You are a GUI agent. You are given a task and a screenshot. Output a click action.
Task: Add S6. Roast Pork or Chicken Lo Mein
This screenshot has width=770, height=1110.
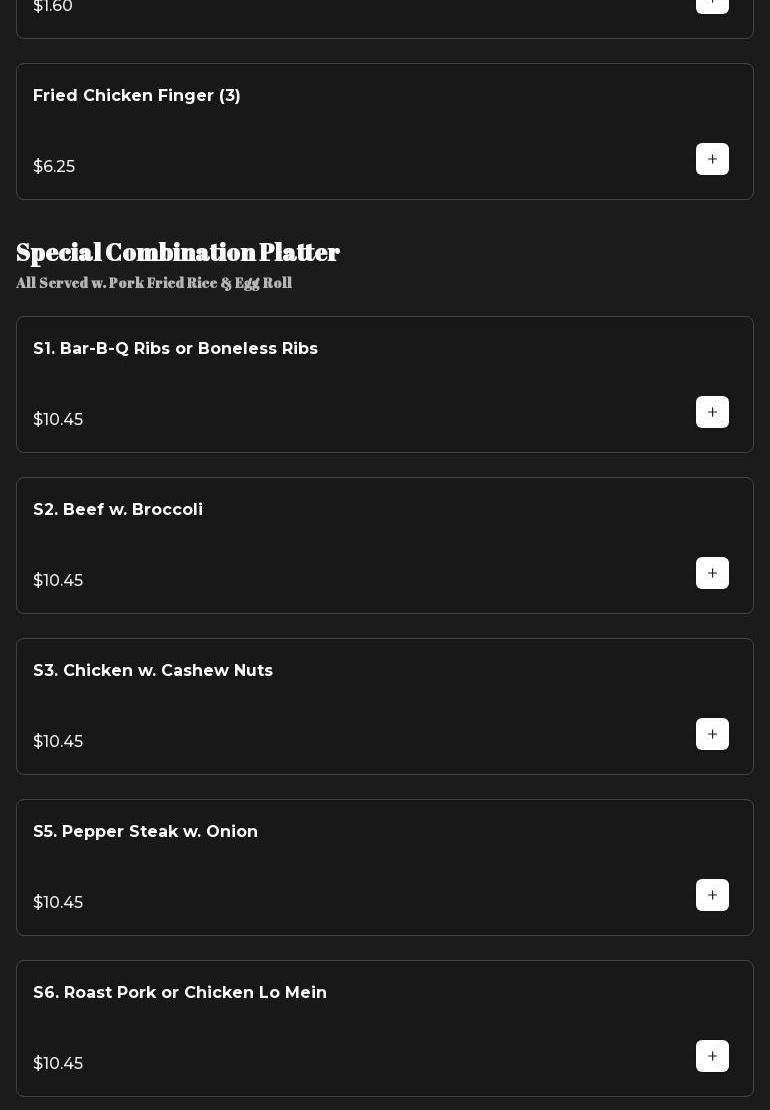tap(712, 1056)
